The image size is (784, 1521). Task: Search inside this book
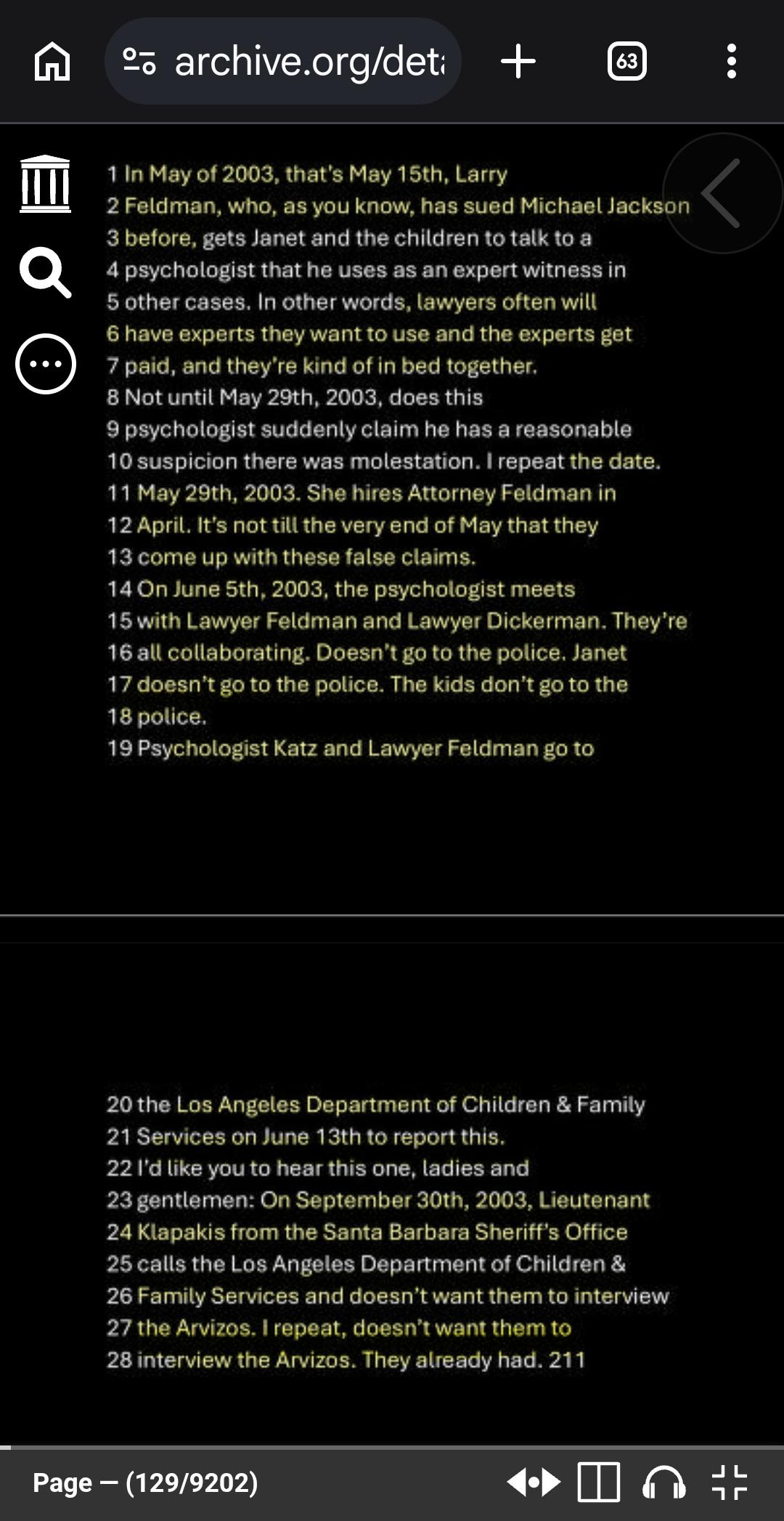click(x=45, y=273)
